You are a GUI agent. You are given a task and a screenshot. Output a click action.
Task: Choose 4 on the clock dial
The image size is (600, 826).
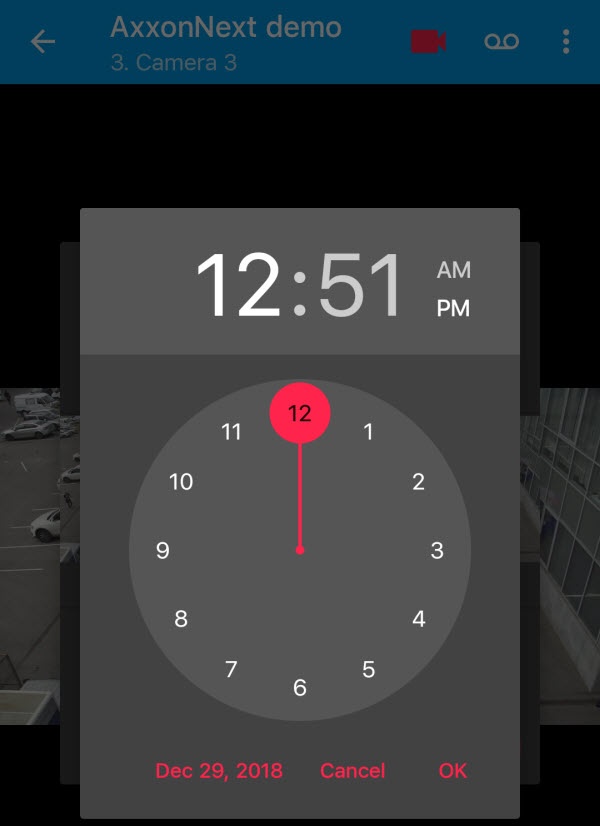click(418, 619)
